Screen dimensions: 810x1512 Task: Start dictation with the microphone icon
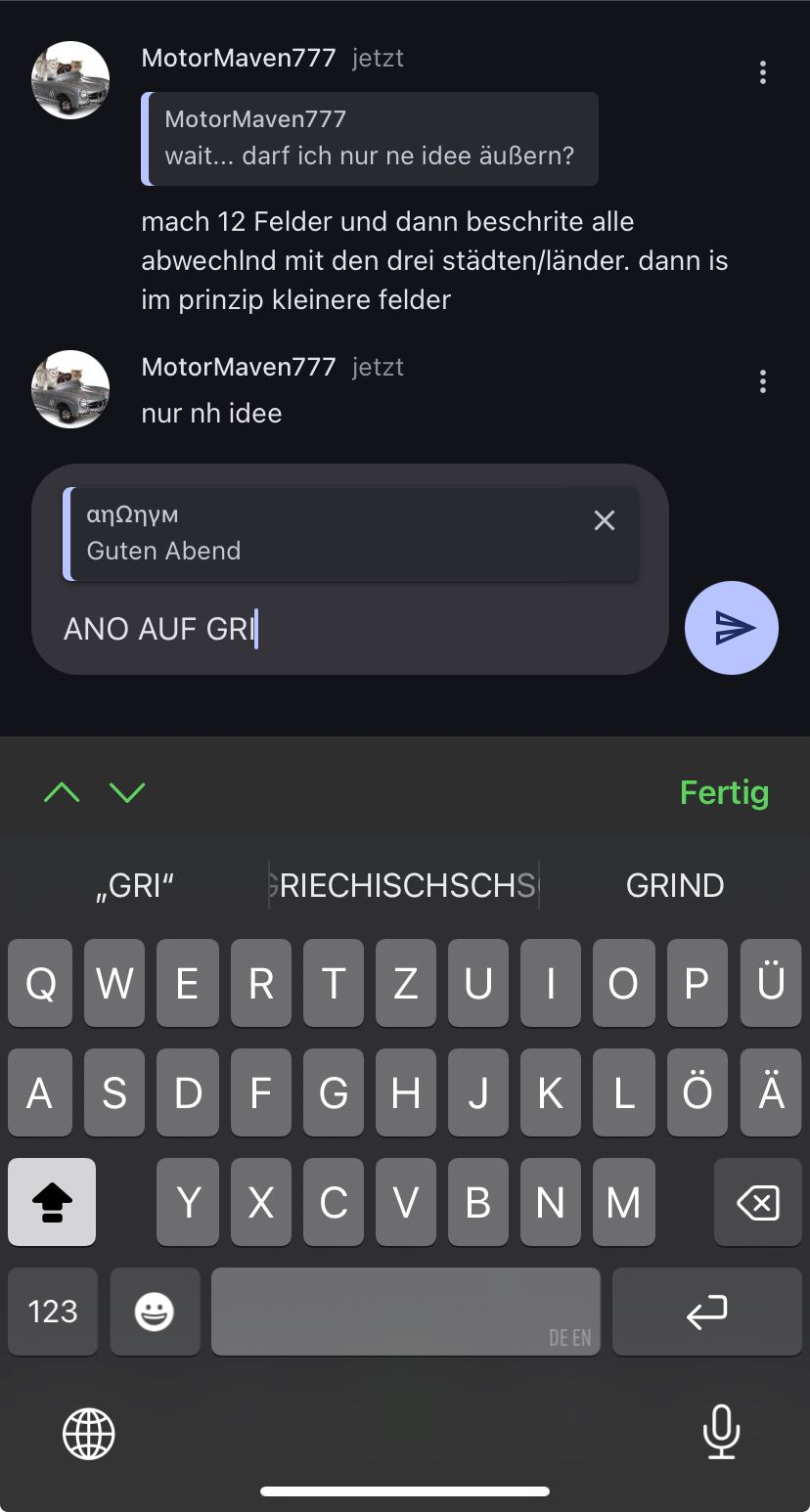(x=721, y=1432)
